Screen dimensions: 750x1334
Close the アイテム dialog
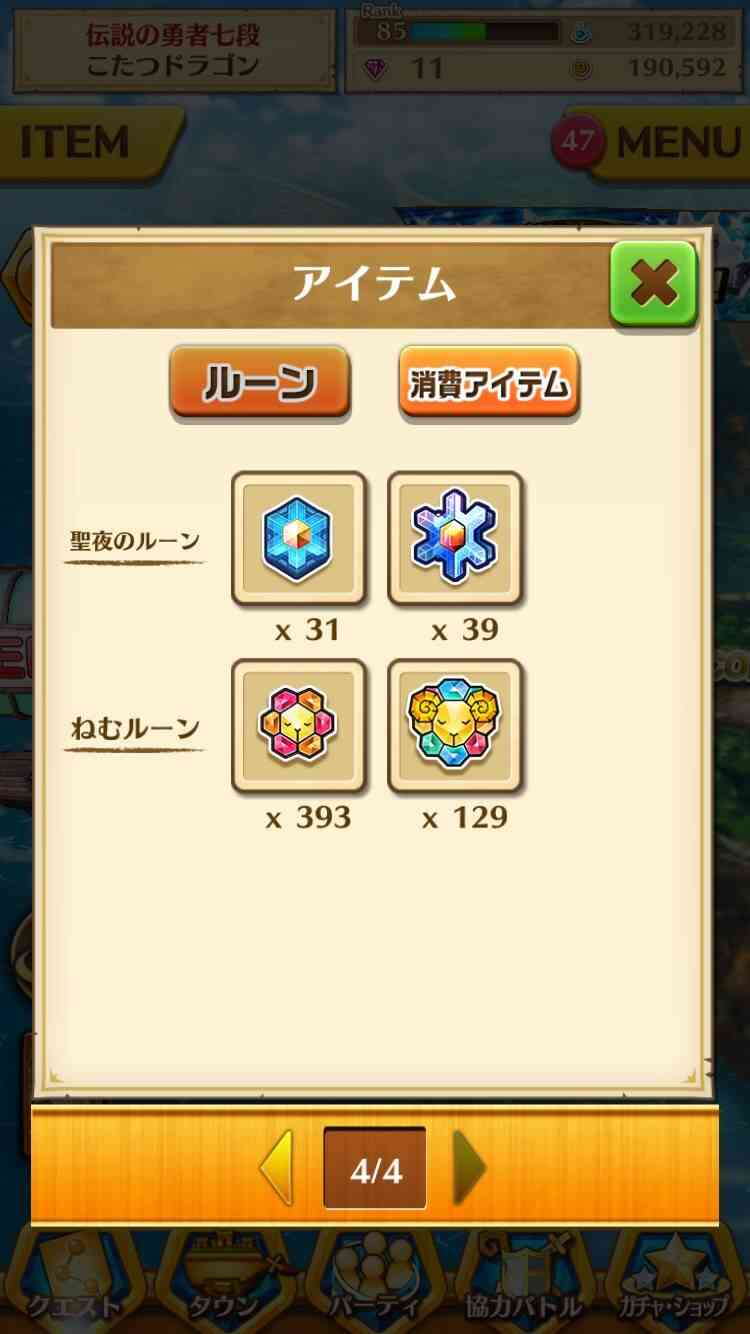(653, 284)
